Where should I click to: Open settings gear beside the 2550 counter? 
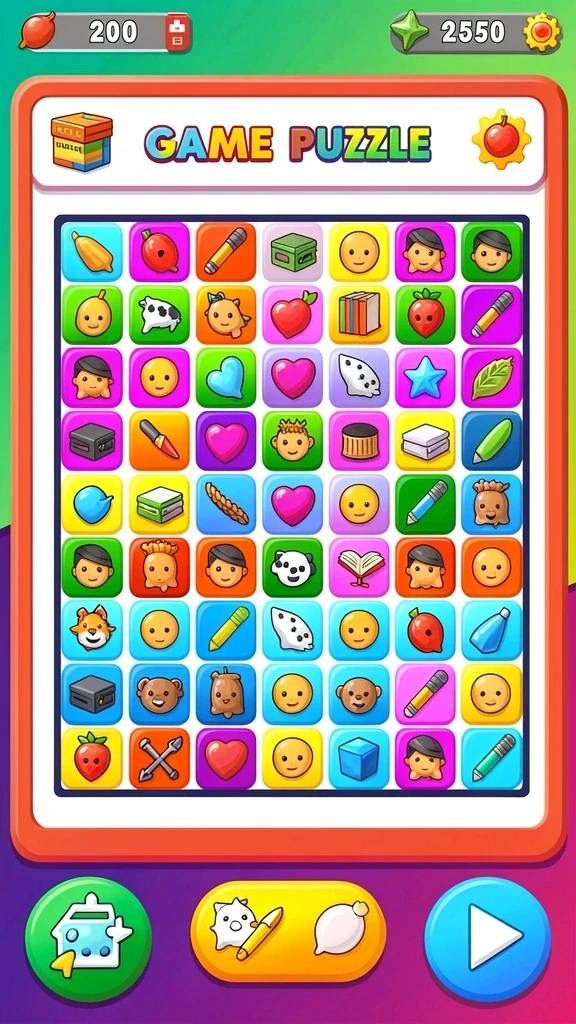pyautogui.click(x=541, y=32)
